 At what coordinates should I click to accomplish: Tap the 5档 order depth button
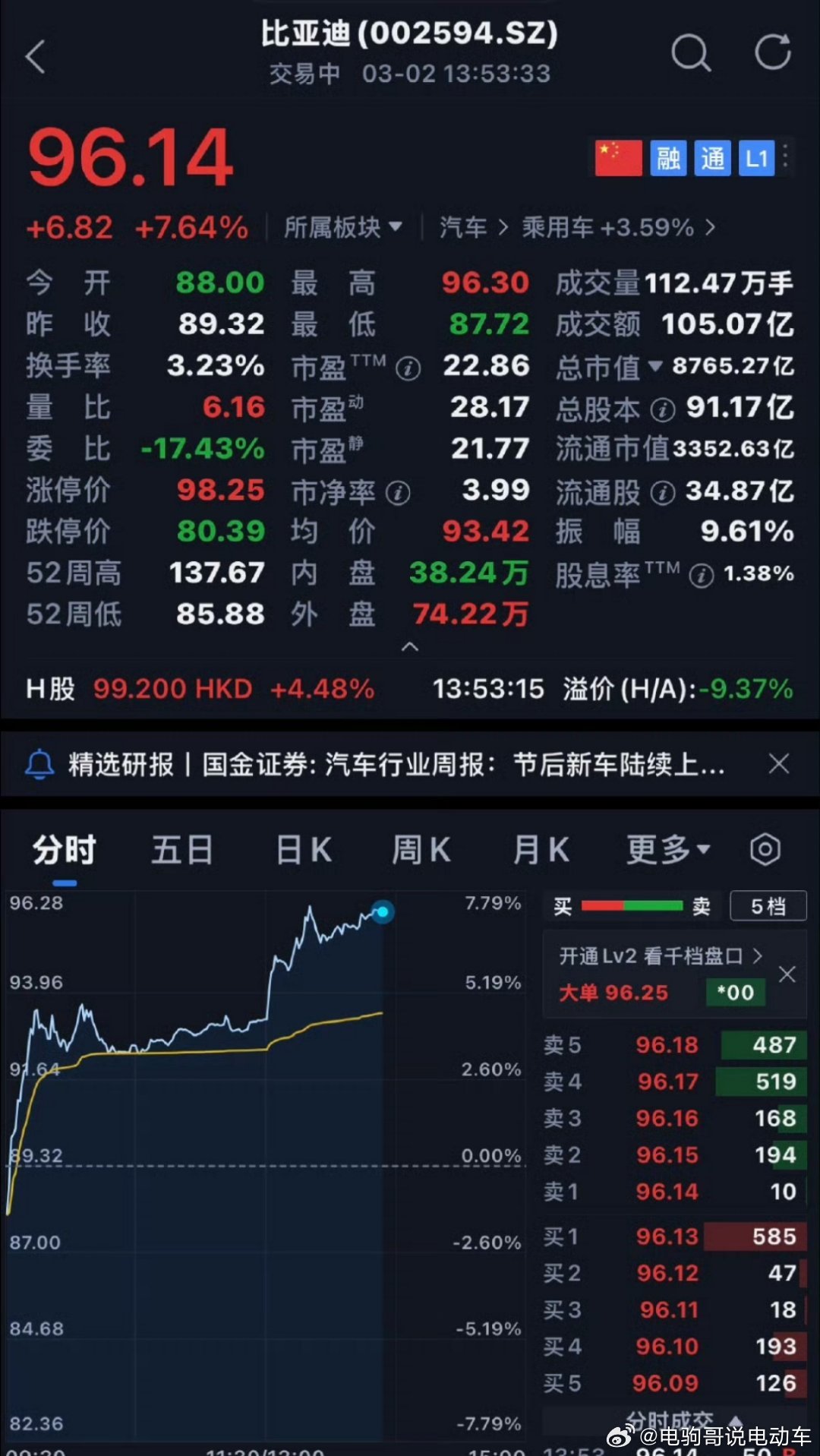(768, 905)
